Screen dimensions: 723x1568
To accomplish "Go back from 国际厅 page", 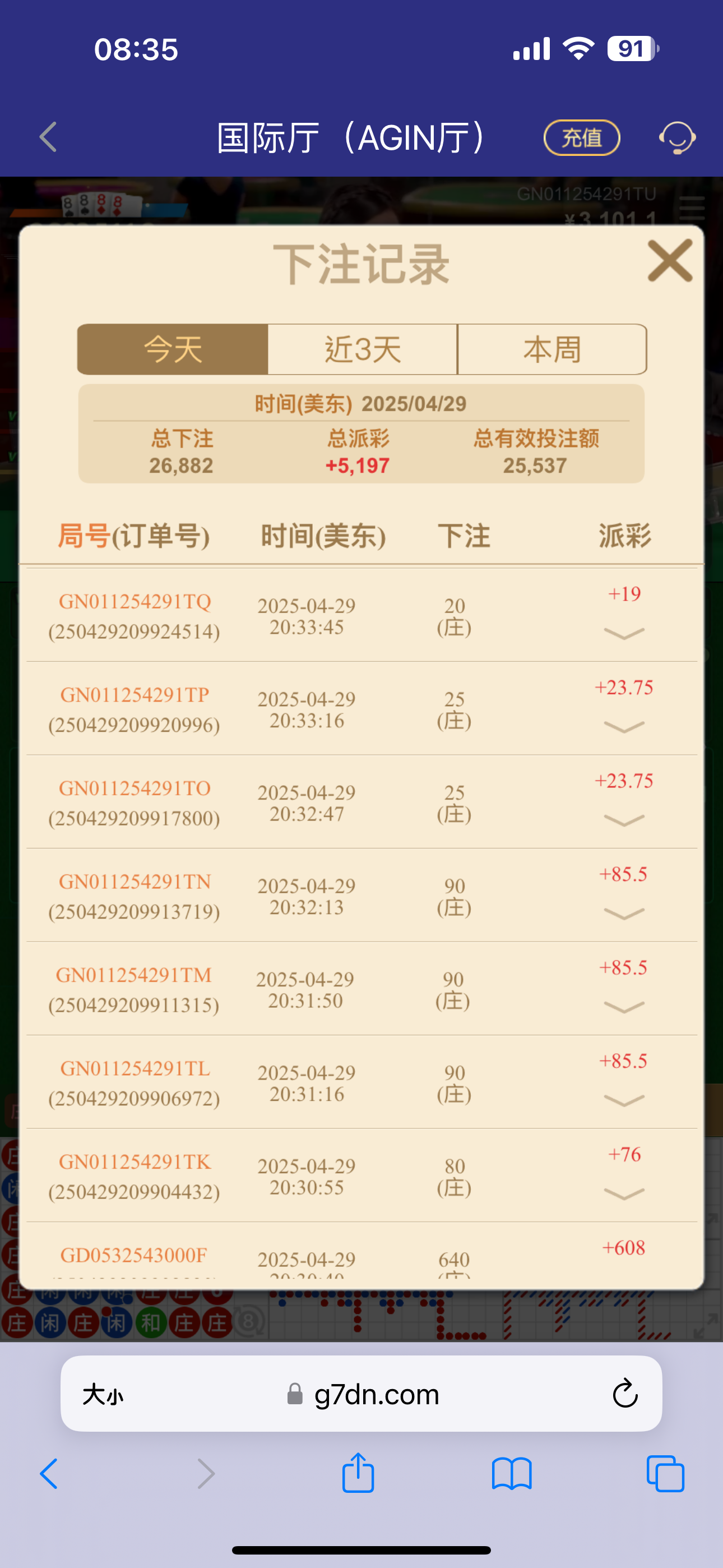I will [48, 136].
